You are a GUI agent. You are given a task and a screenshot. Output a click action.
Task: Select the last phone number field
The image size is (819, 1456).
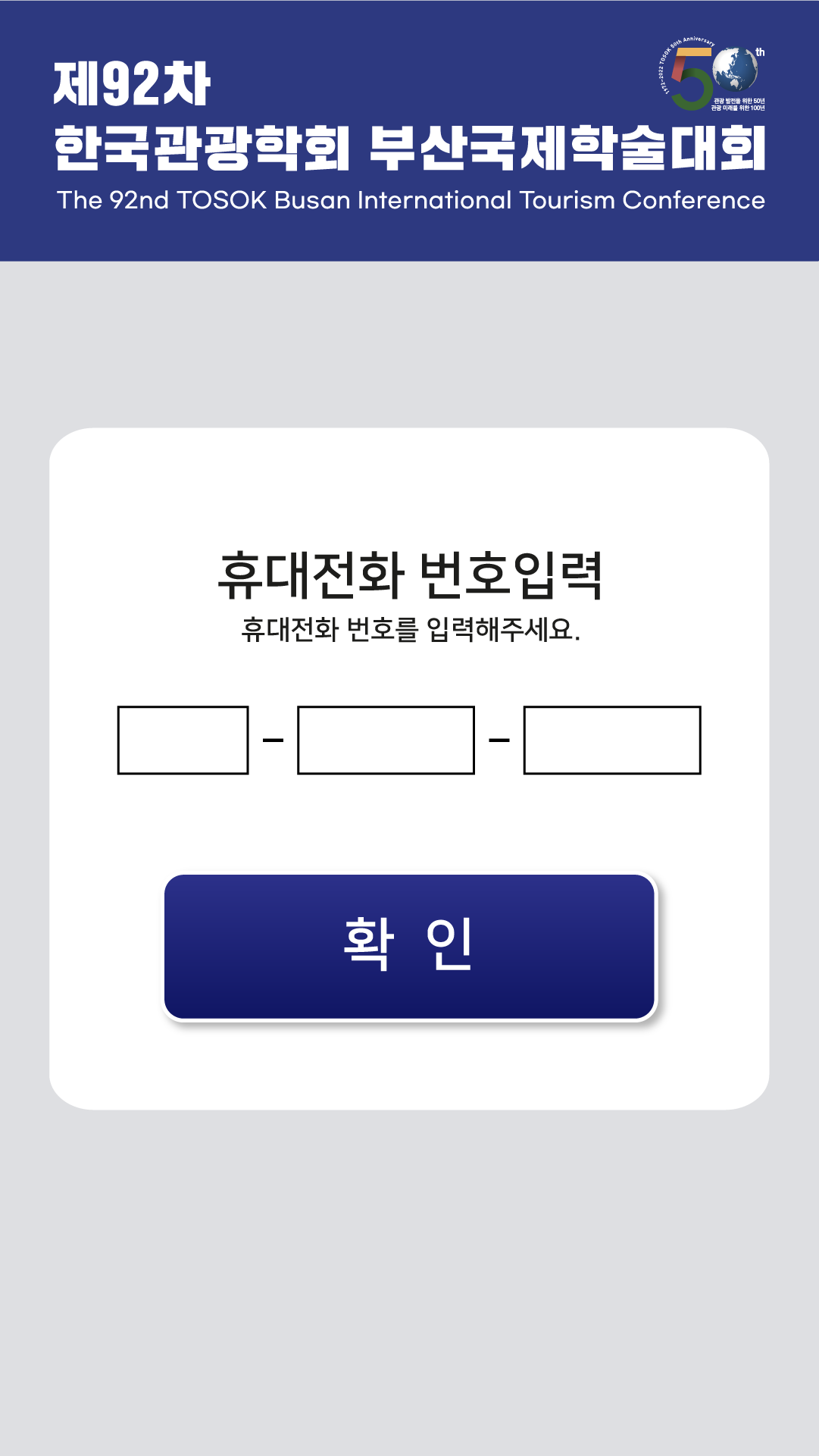click(x=612, y=740)
